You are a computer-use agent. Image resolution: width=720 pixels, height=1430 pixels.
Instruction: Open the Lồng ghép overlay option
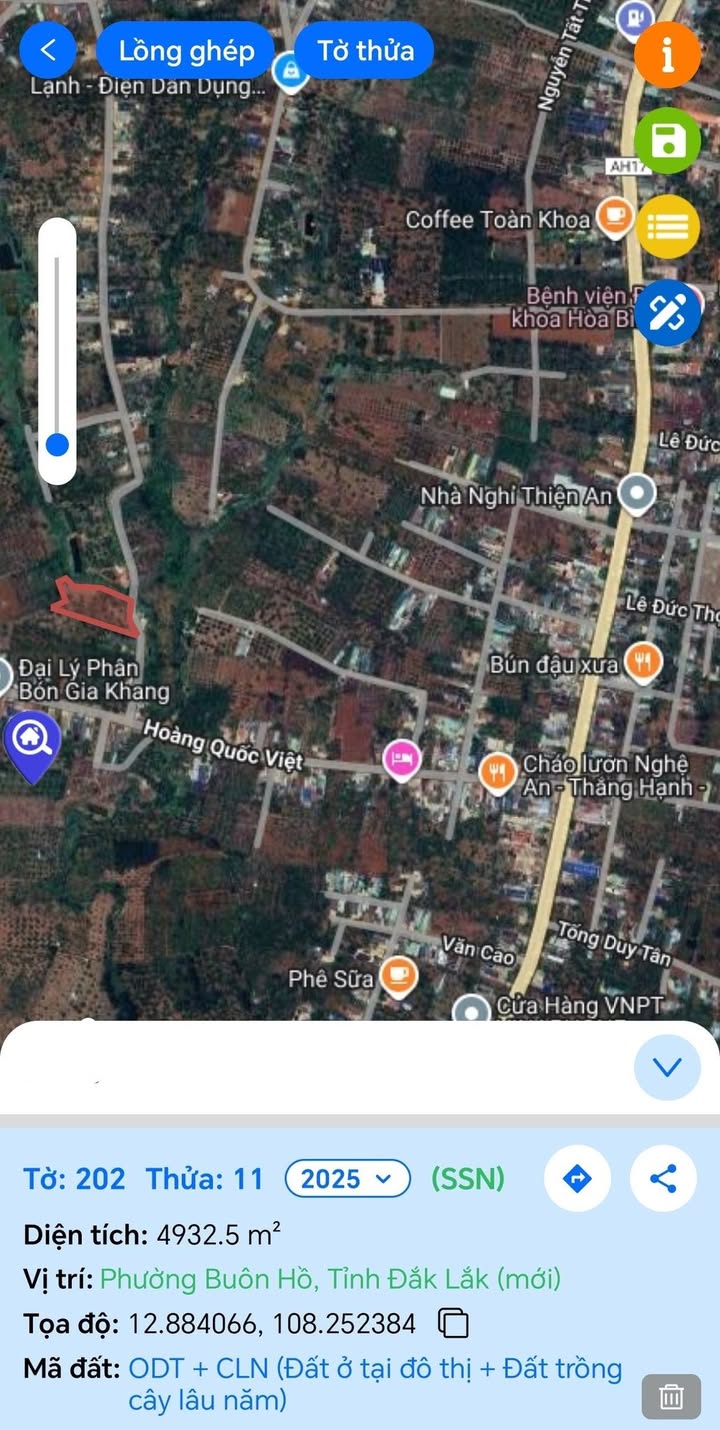186,50
